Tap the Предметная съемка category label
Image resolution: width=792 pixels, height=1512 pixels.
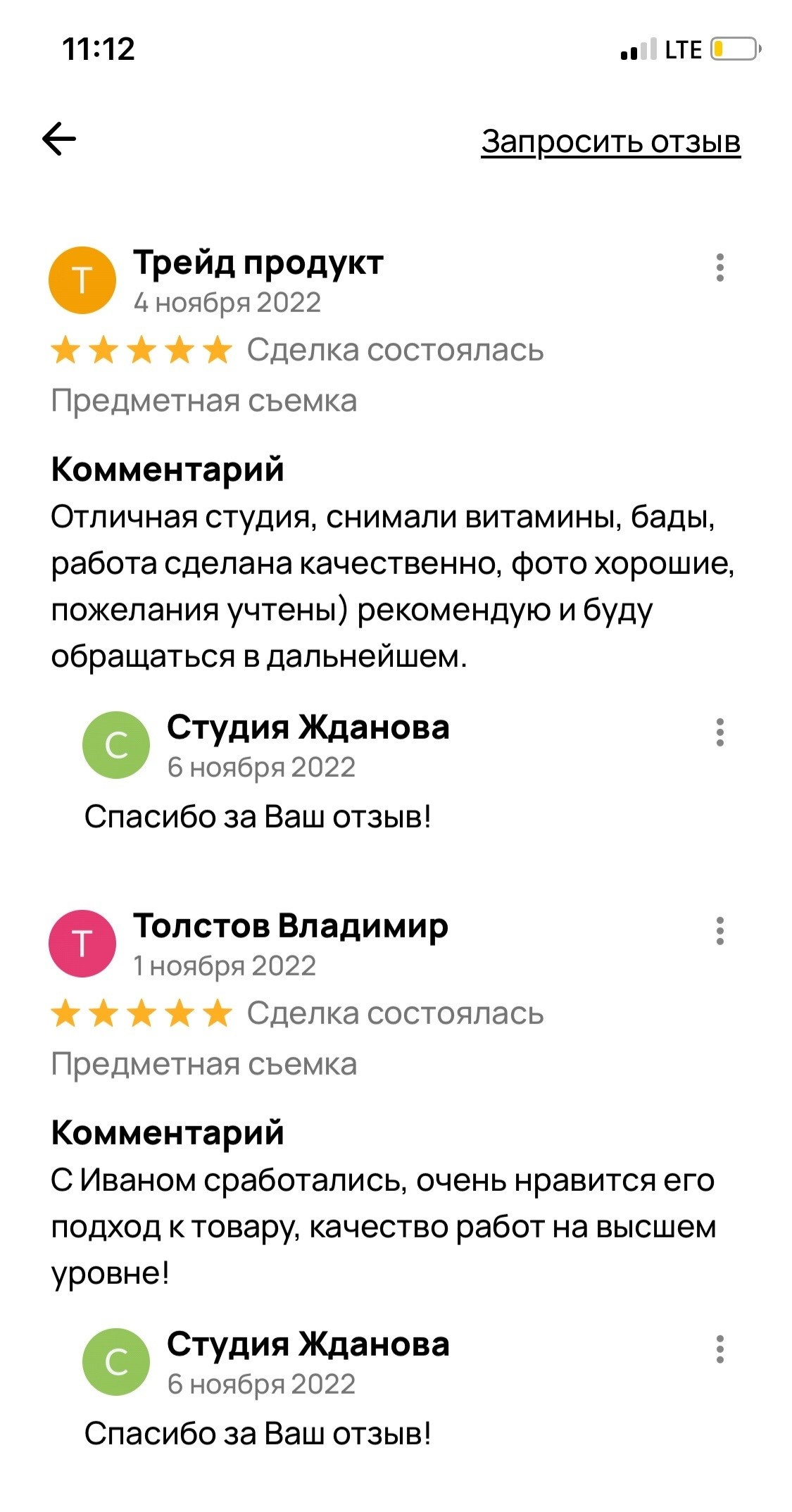(x=204, y=400)
